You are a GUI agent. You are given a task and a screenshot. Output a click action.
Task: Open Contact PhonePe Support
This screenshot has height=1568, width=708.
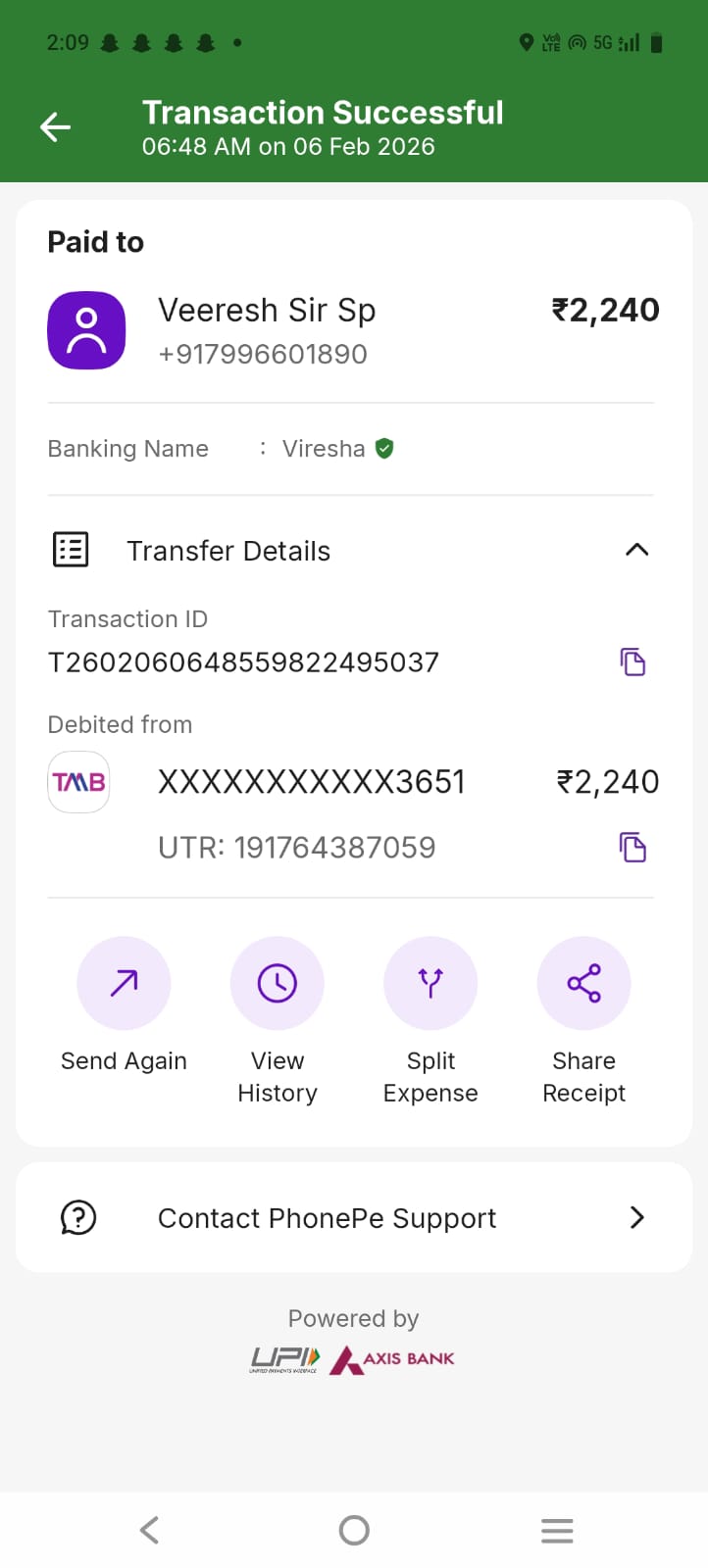tap(353, 1217)
